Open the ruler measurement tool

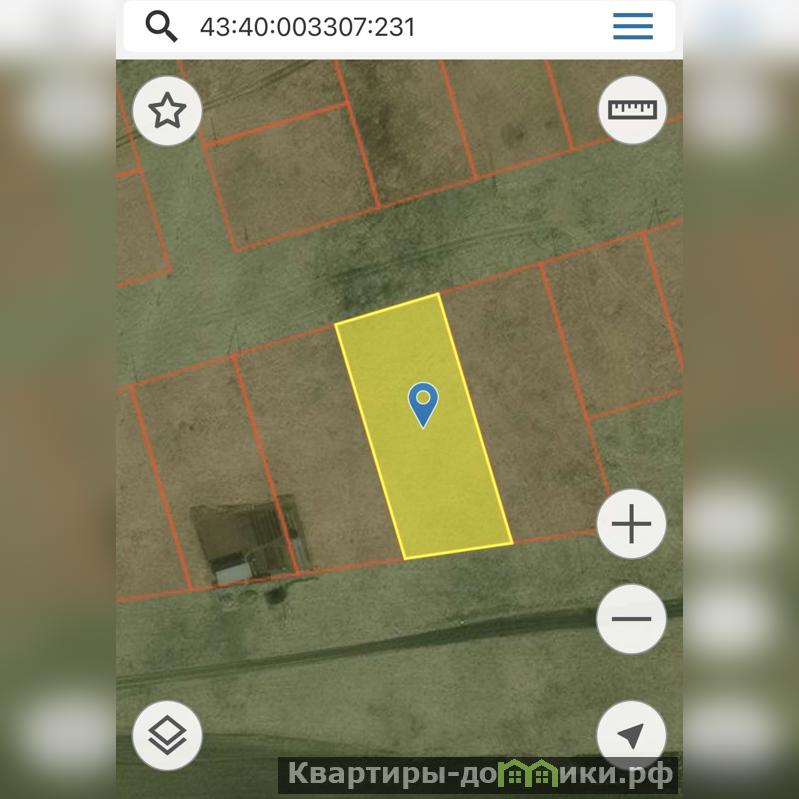tap(632, 110)
